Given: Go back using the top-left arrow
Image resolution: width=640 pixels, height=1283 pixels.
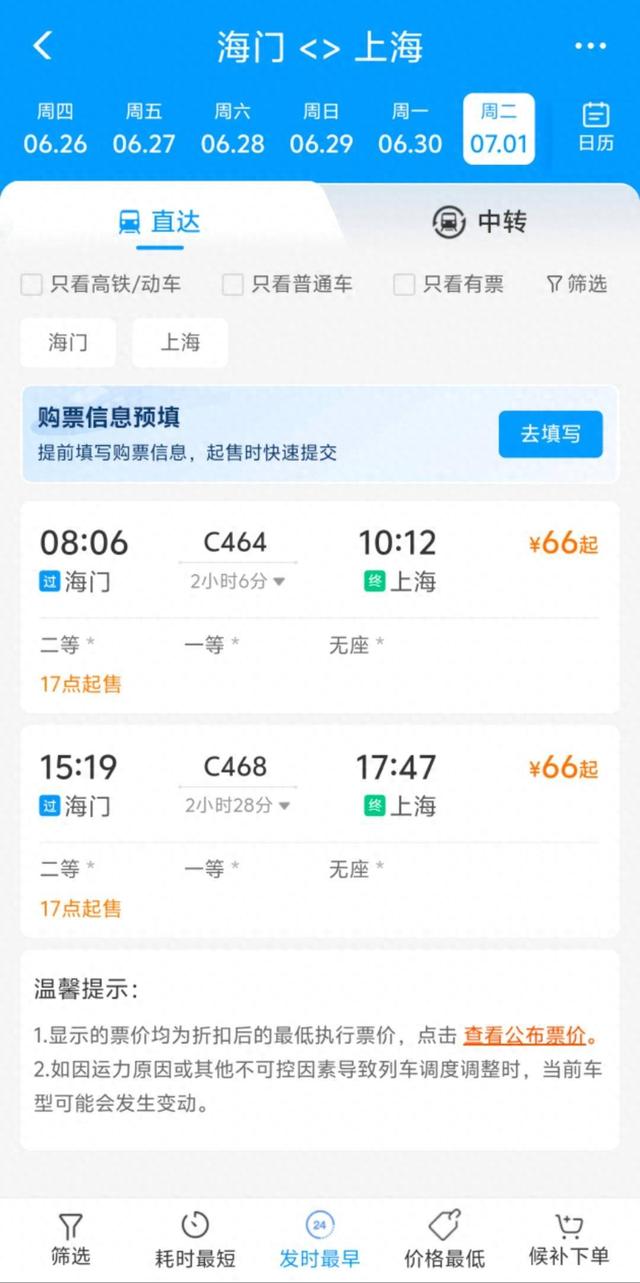Looking at the screenshot, I should pos(42,46).
